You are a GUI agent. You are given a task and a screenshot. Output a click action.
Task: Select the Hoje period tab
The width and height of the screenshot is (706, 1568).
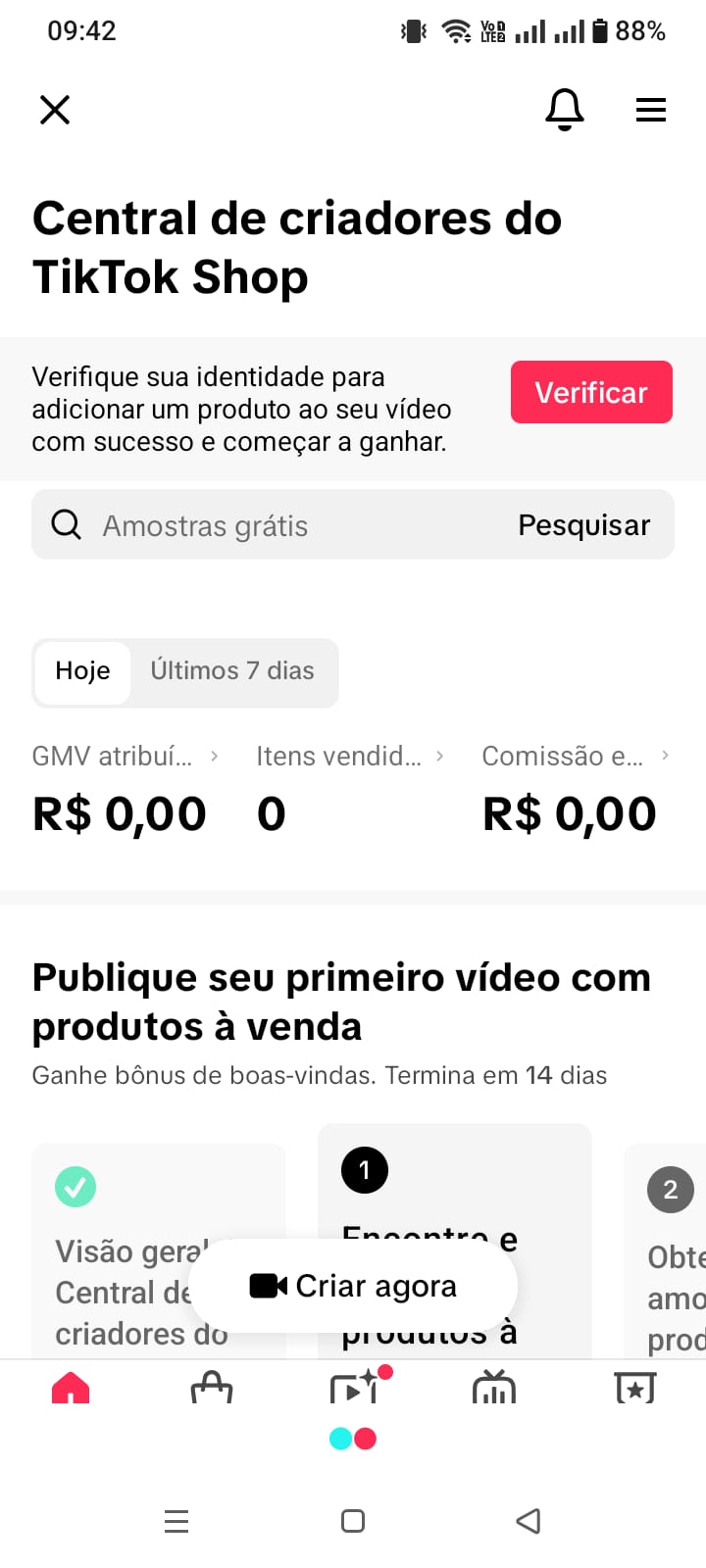pos(83,671)
